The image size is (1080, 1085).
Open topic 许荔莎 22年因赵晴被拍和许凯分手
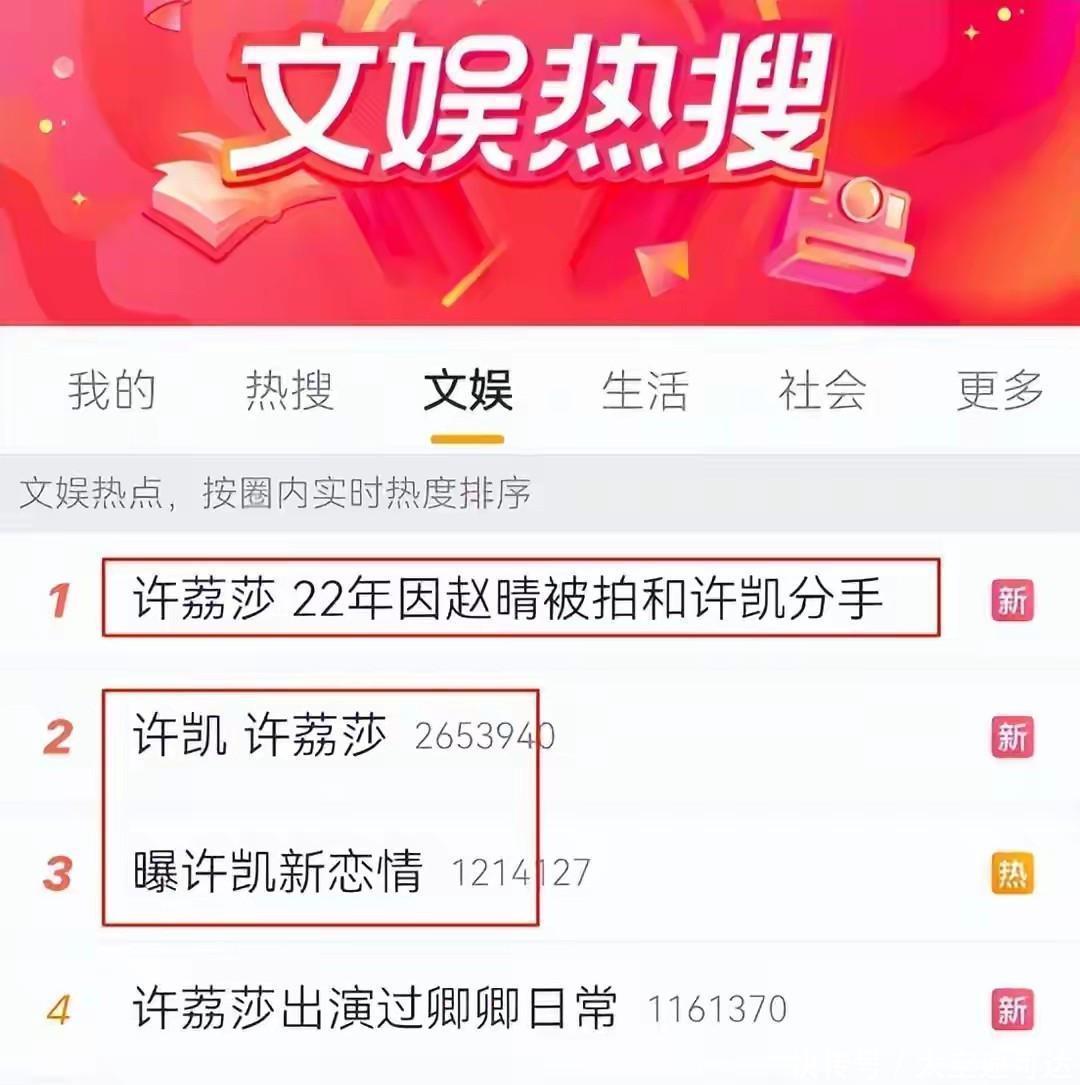508,600
